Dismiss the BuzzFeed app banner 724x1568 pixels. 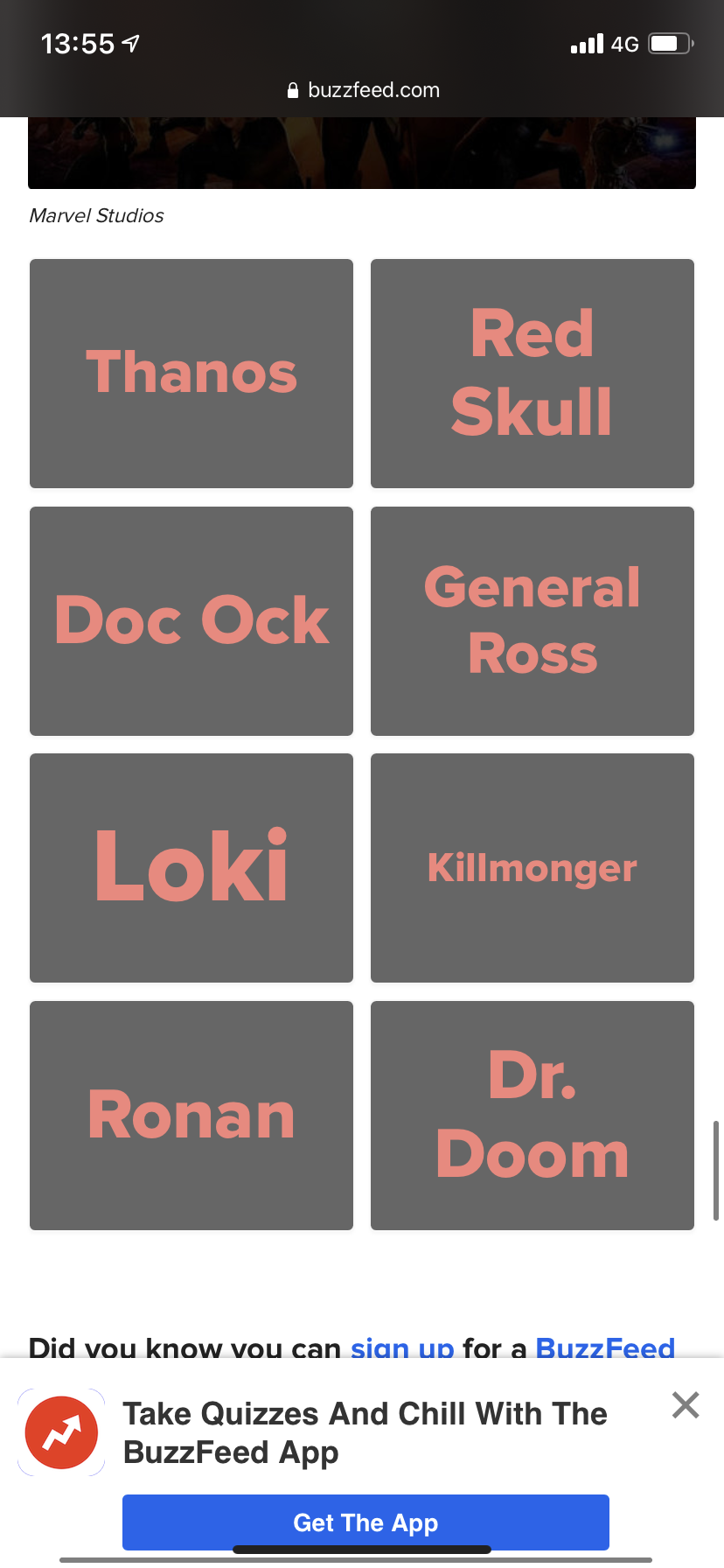686,1405
